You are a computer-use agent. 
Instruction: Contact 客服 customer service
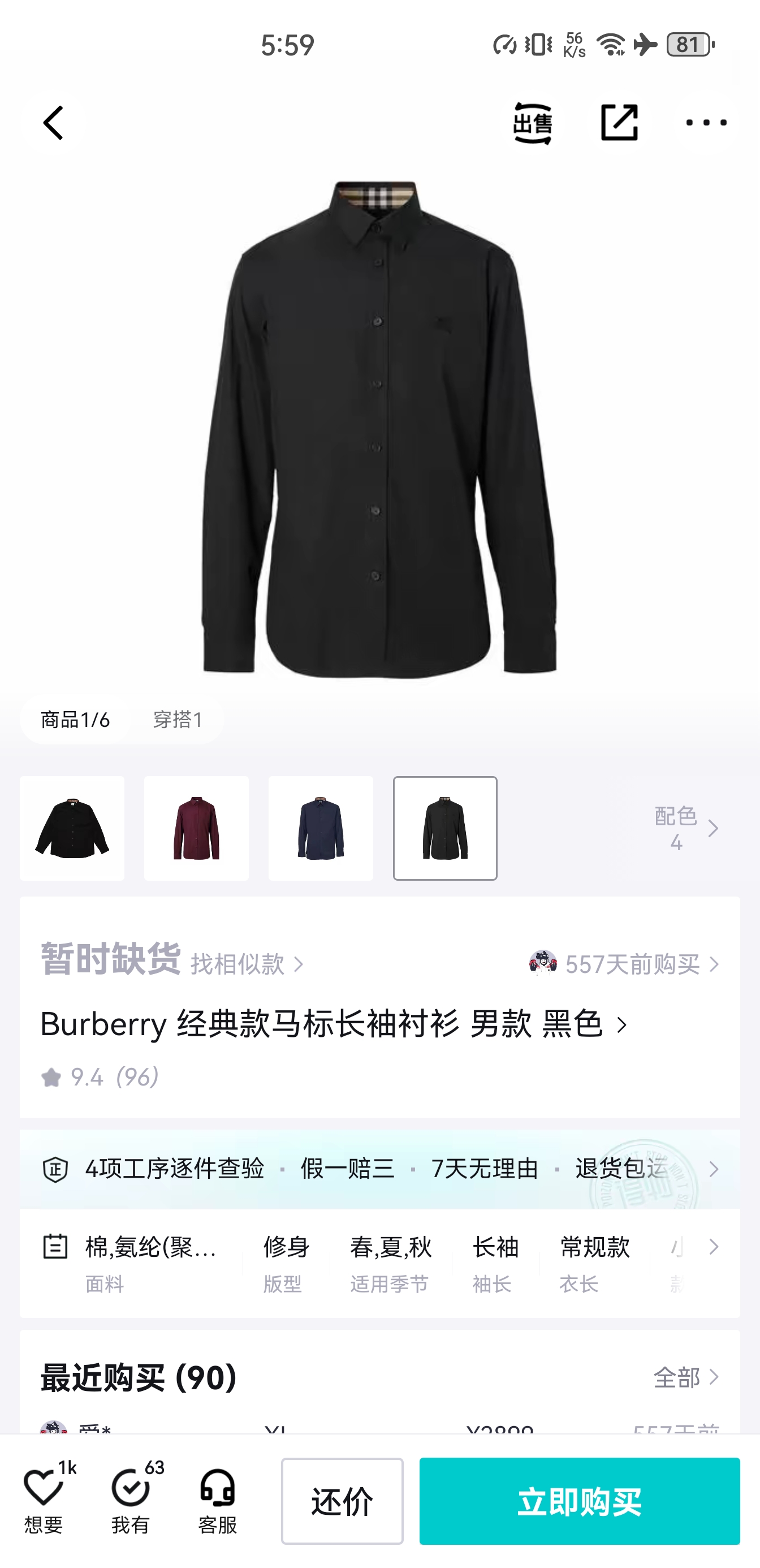tap(217, 1500)
